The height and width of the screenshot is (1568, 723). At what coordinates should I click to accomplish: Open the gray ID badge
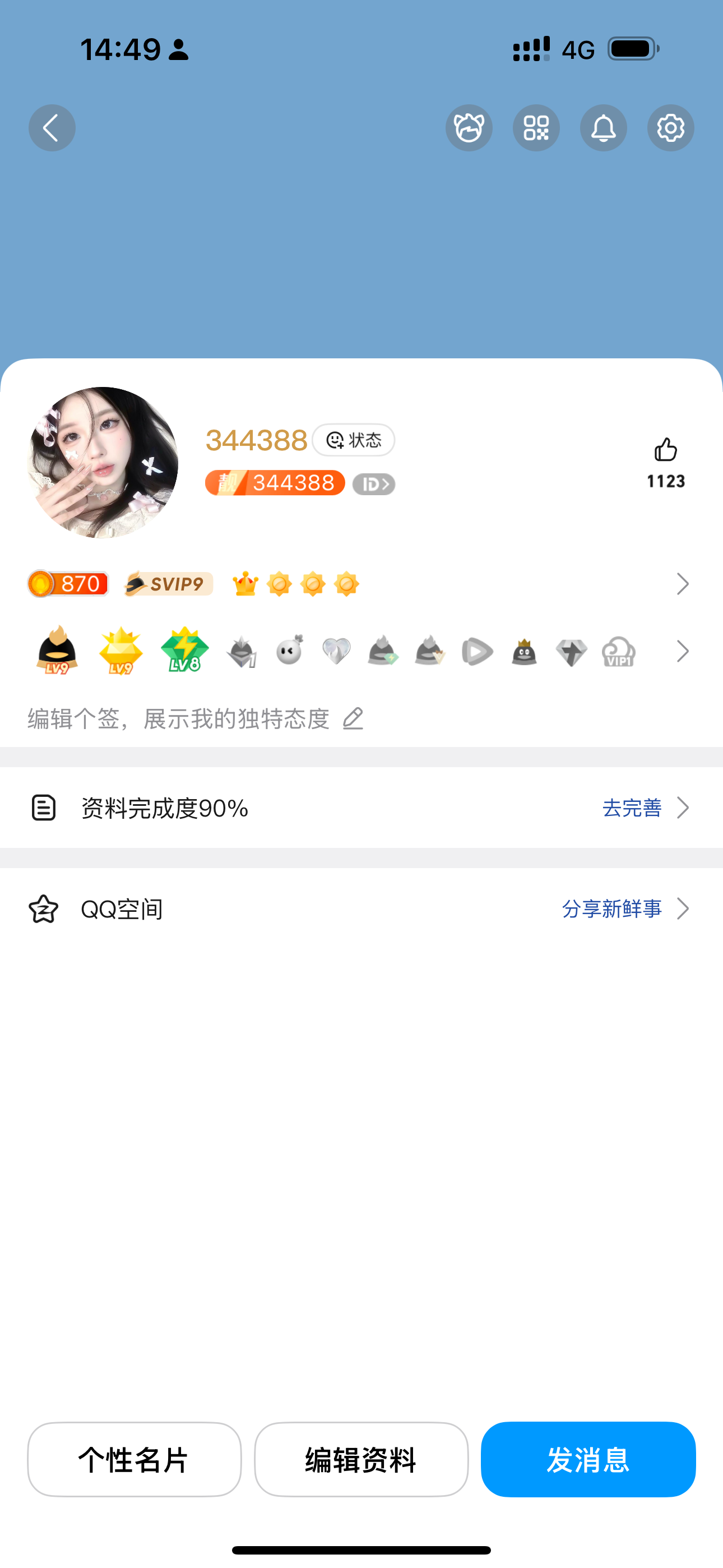click(374, 484)
